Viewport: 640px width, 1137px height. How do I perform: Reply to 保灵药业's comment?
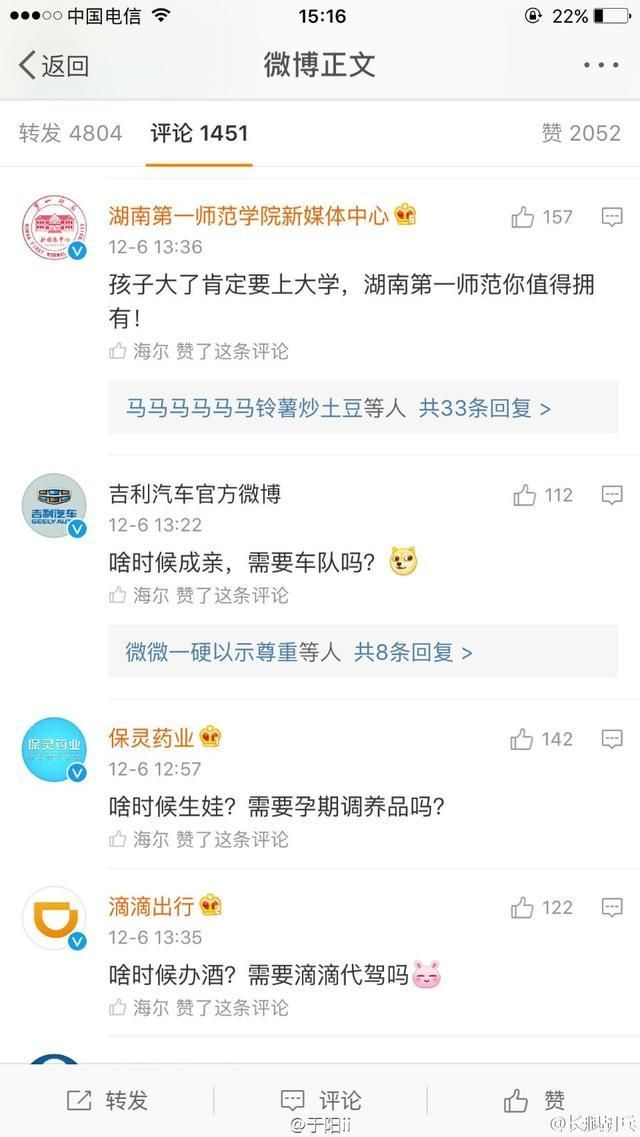coord(612,739)
